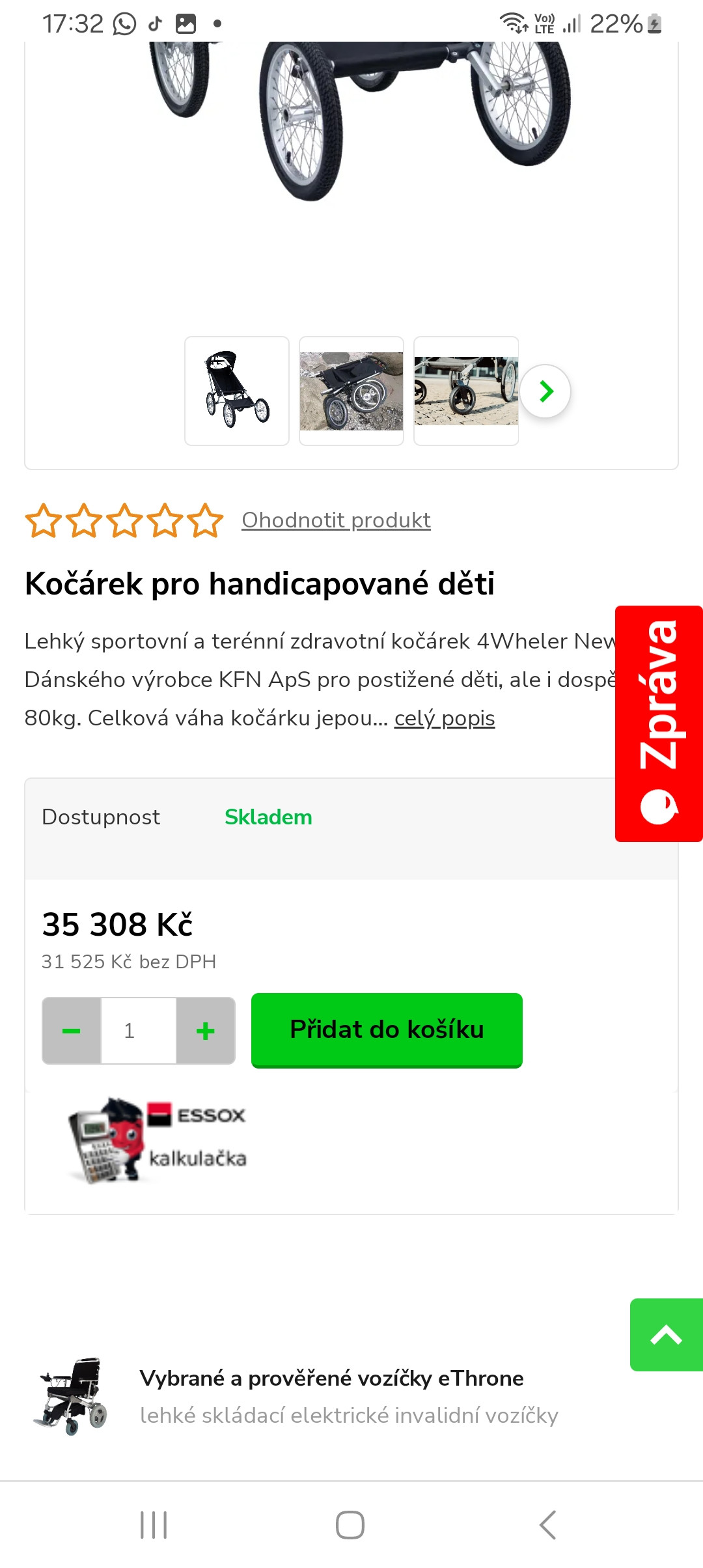703x1568 pixels.
Task: View the second thumbnail of stroller on rocks
Action: (351, 391)
